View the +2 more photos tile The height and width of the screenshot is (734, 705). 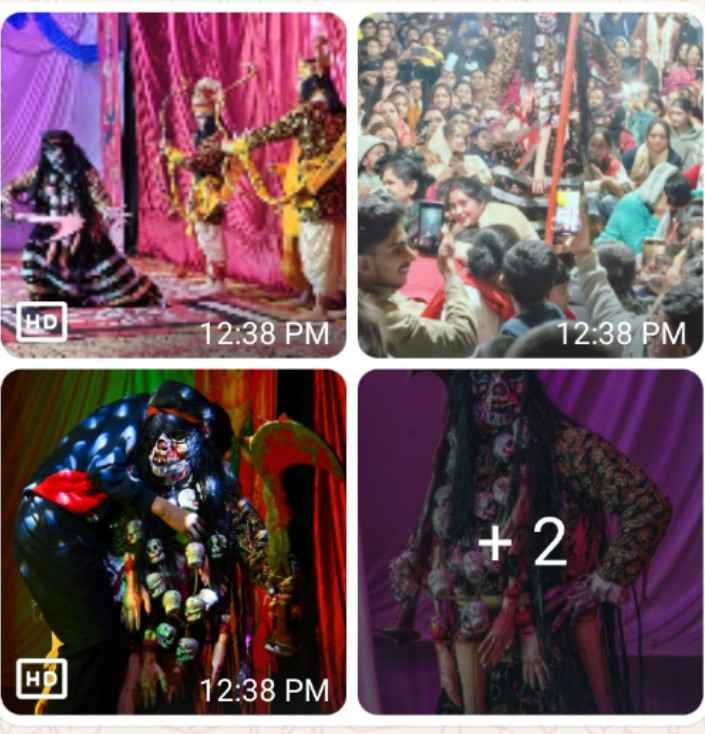coord(530,542)
